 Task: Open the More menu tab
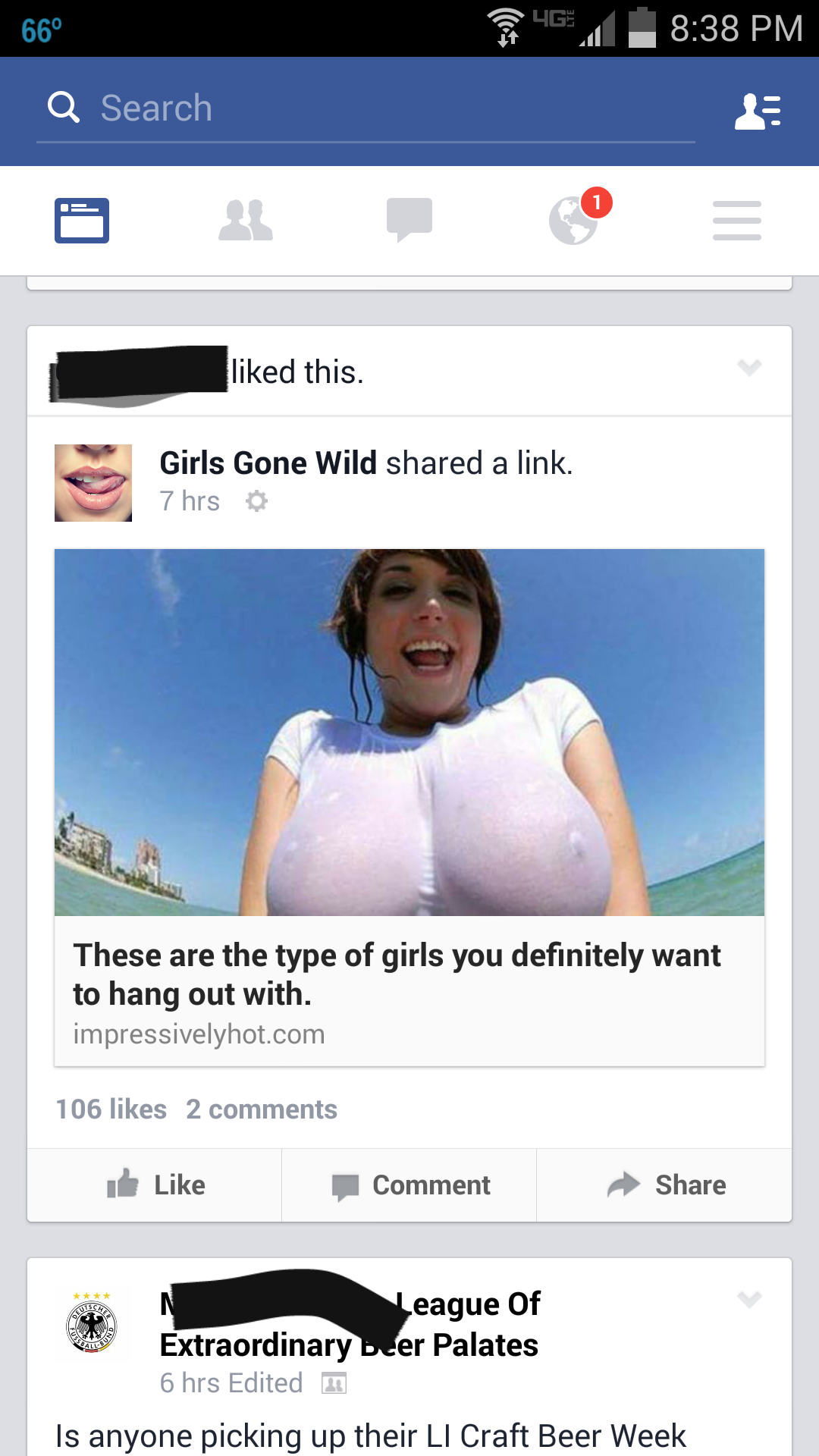pyautogui.click(x=736, y=221)
